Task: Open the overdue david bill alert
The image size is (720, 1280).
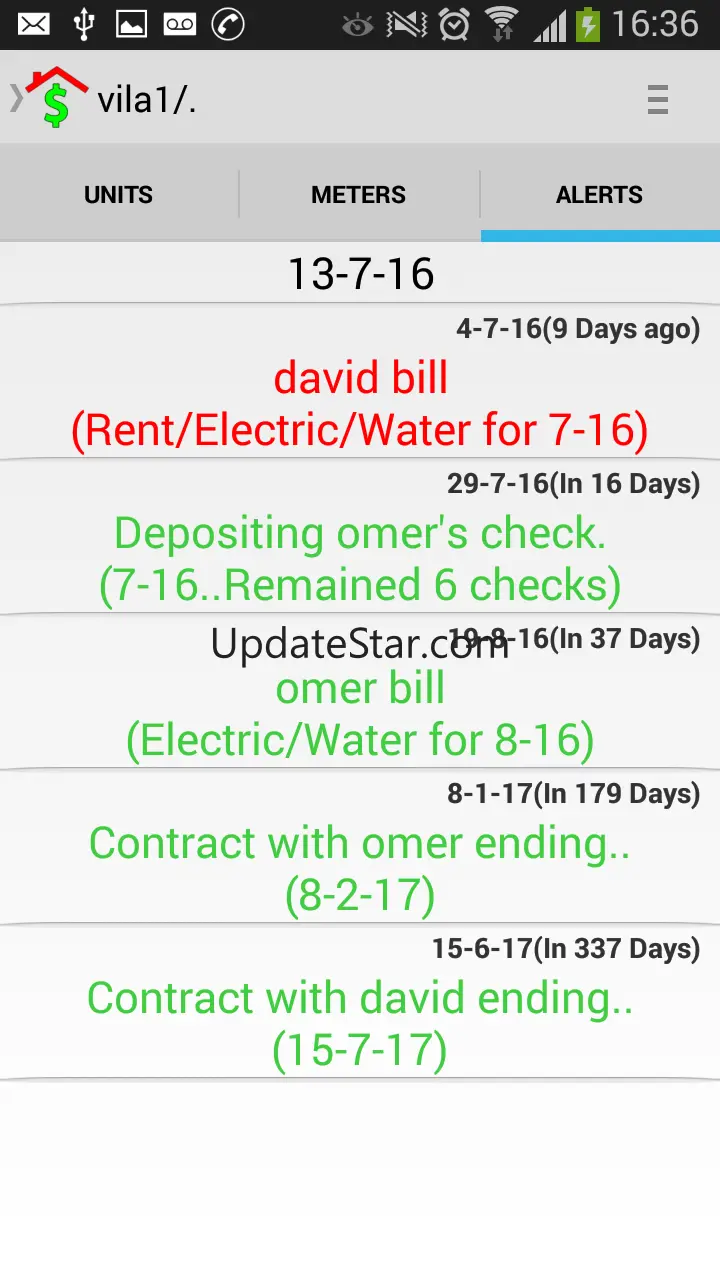Action: 360,404
